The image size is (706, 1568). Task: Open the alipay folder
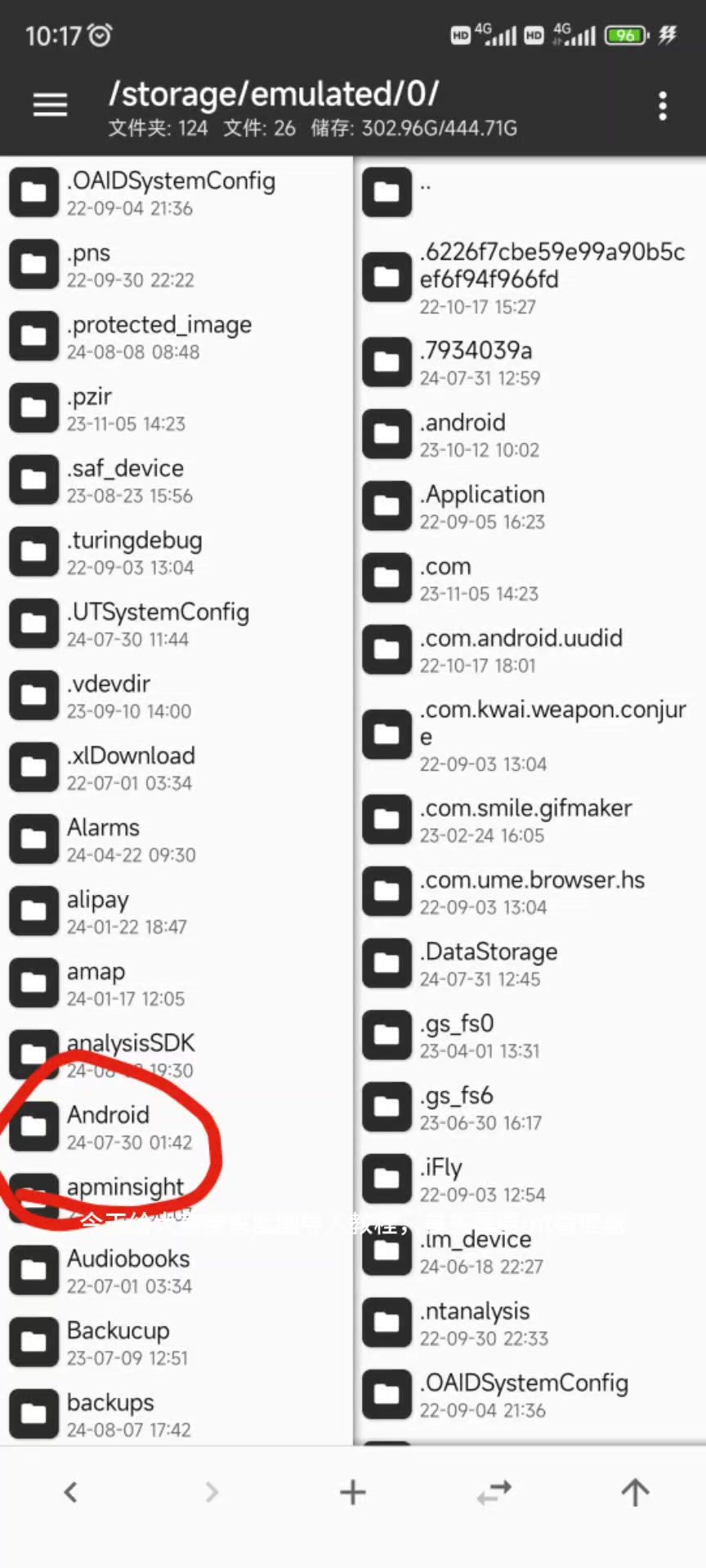[x=176, y=911]
